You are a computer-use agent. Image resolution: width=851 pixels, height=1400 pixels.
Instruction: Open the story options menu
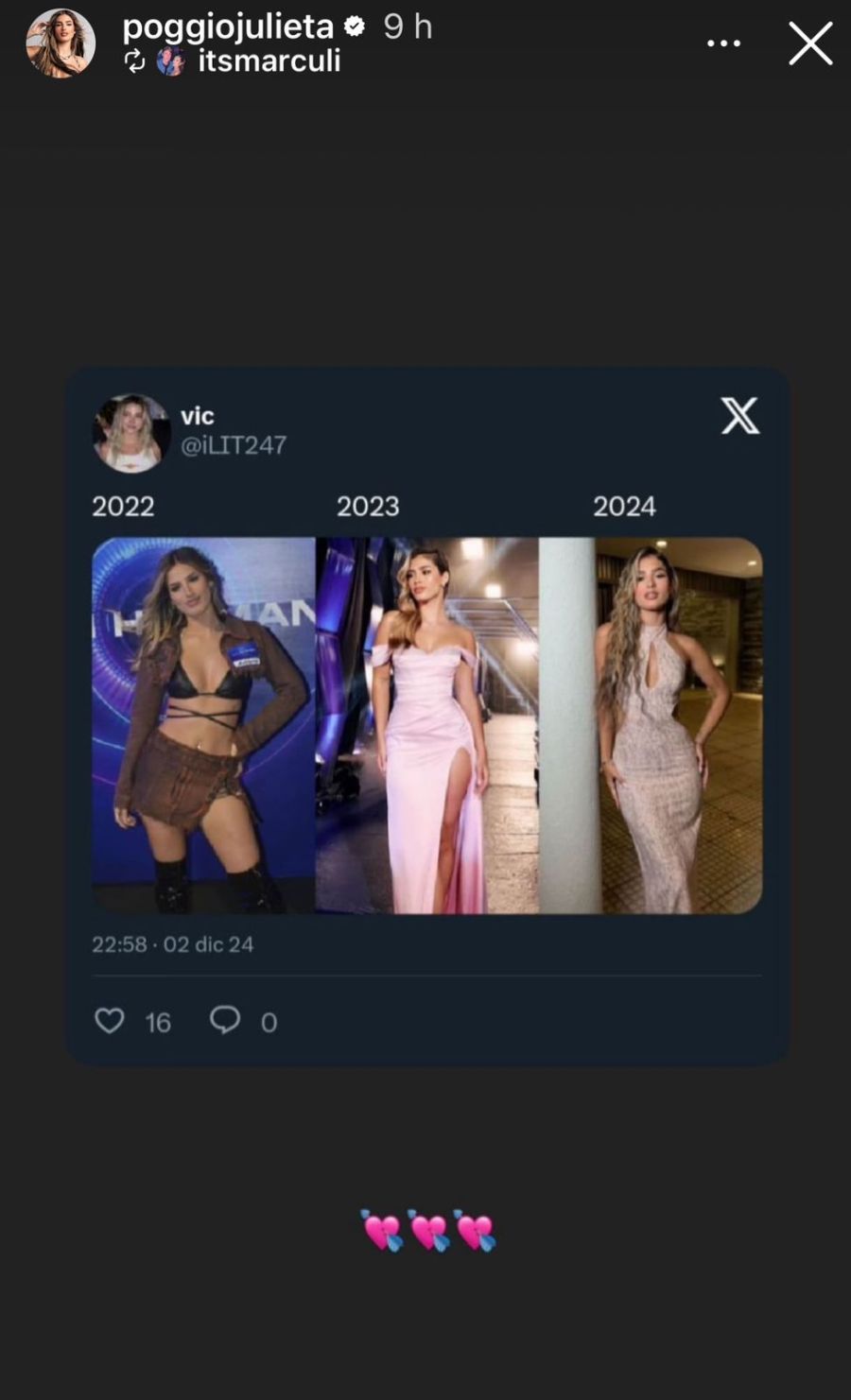(723, 43)
